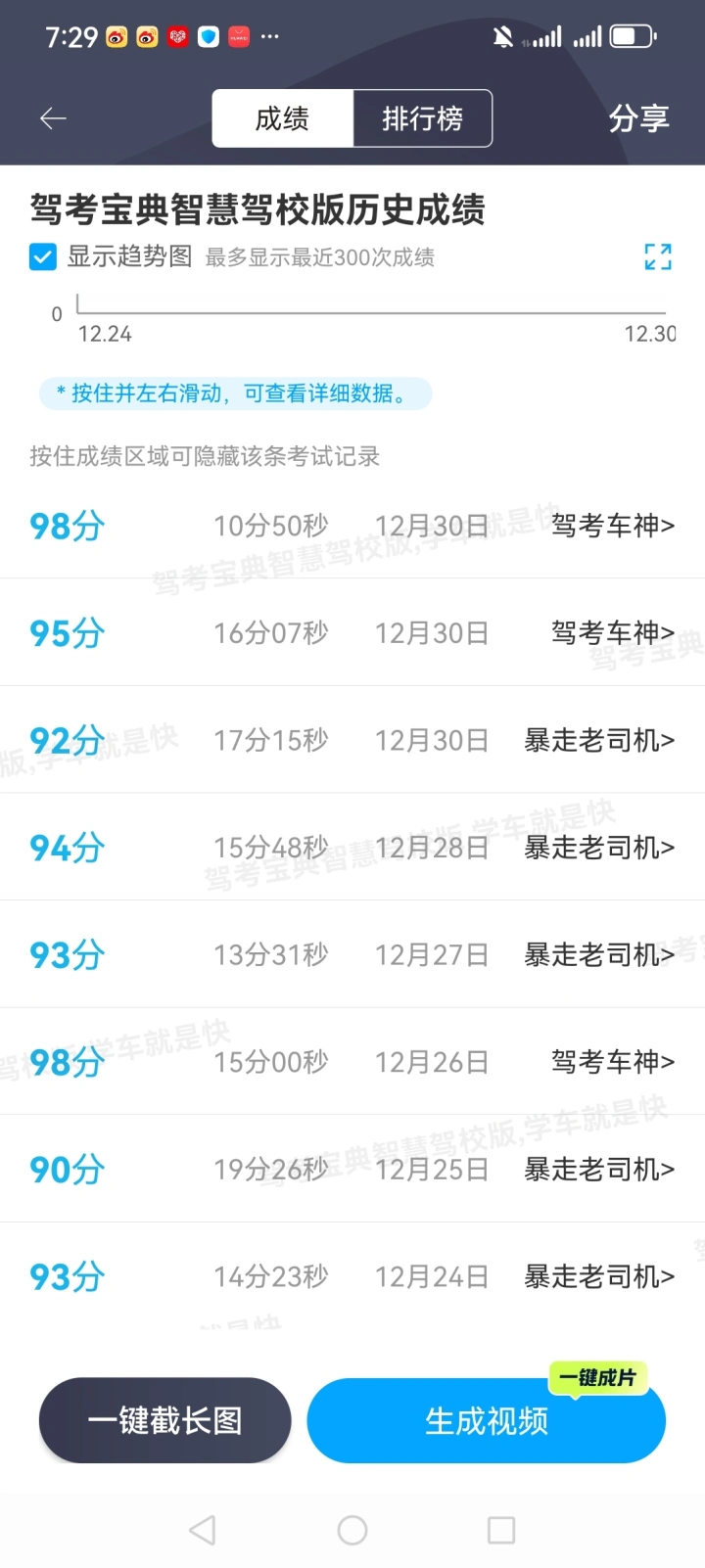705x1568 pixels.
Task: Switch to the 排行榜 tab
Action: [x=422, y=118]
